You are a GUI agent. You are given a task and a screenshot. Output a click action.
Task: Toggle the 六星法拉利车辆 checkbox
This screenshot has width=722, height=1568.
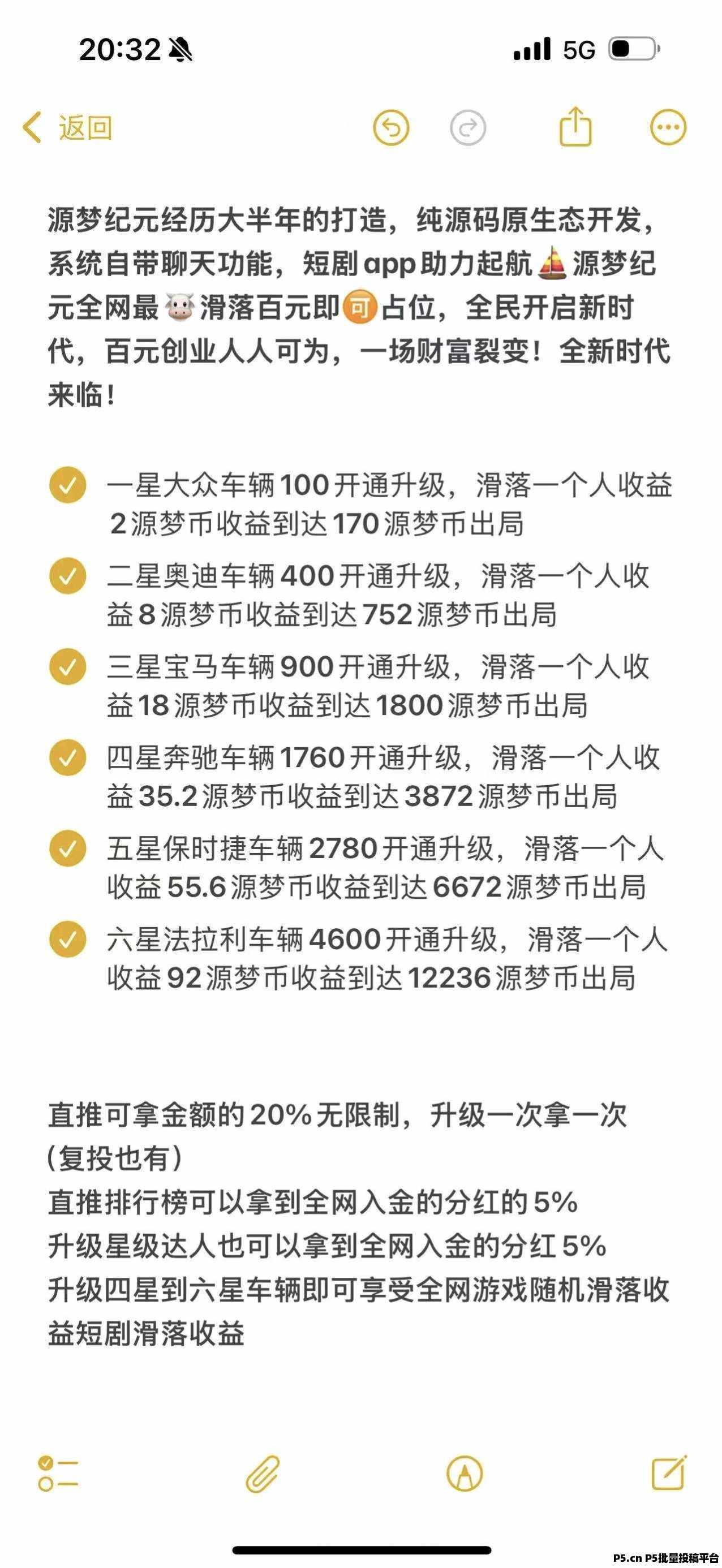67,939
